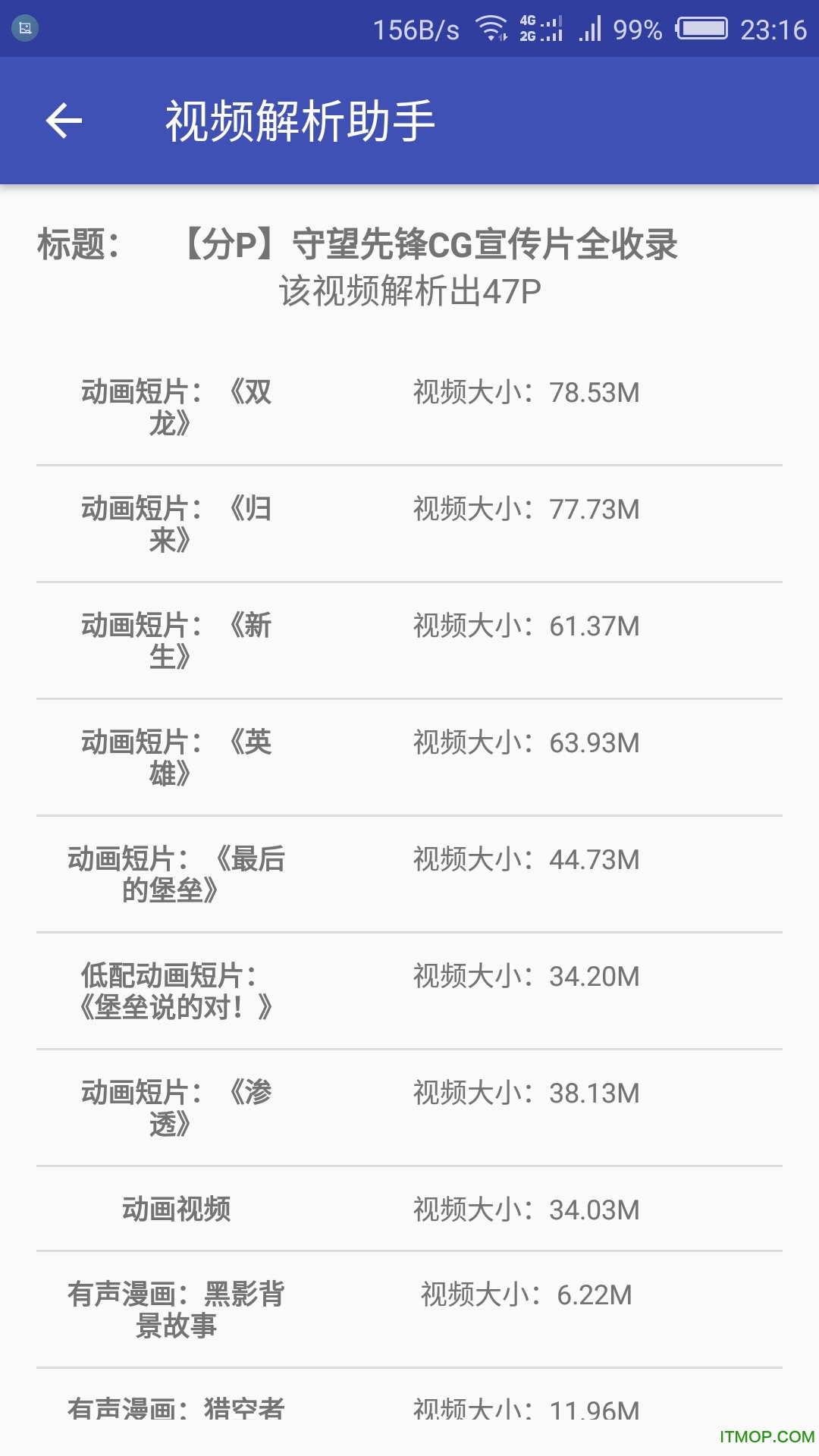The width and height of the screenshot is (819, 1456).
Task: Open the 《渗透》 animated short
Action: (409, 1108)
